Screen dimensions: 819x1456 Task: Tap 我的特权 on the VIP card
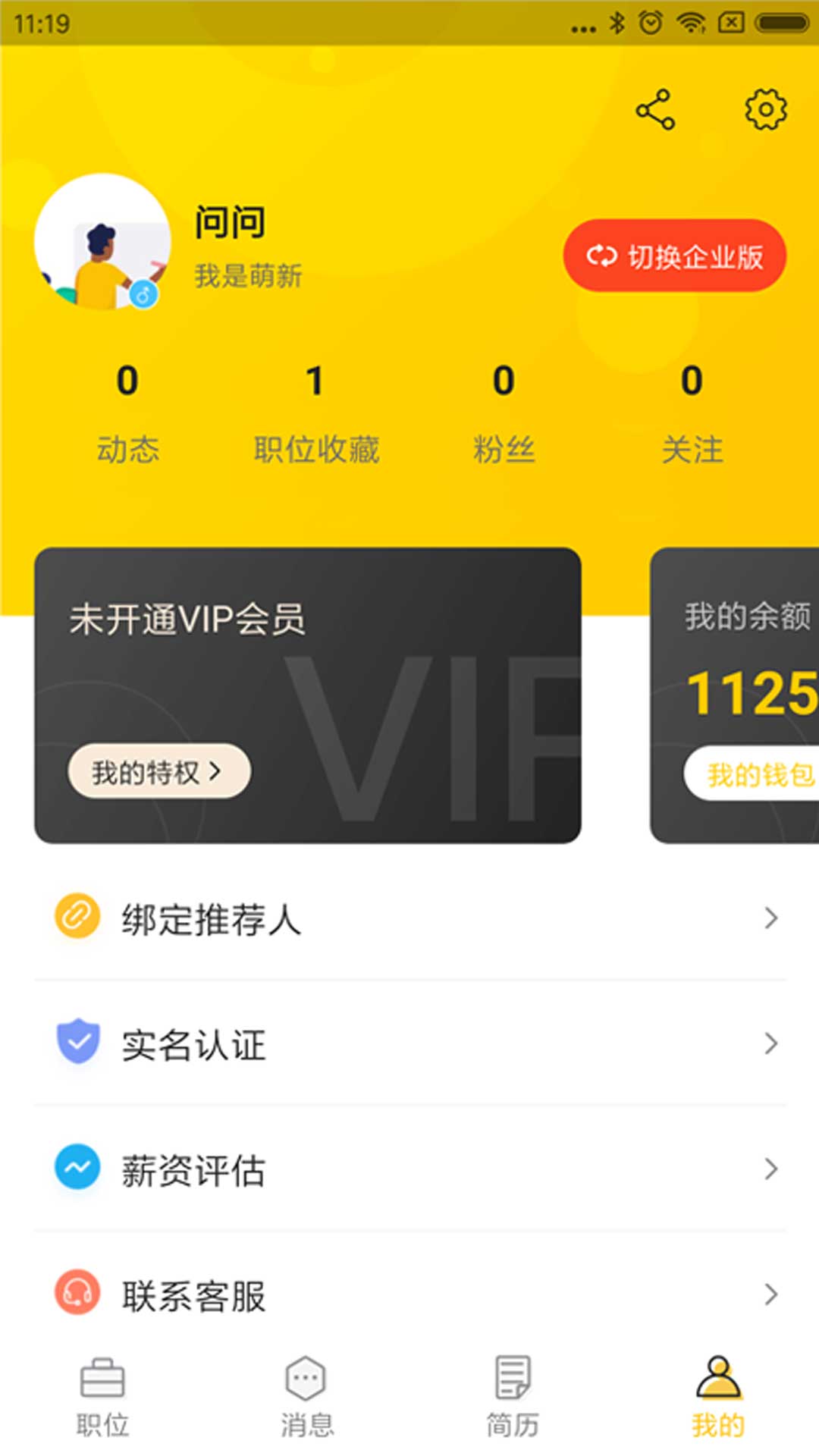click(x=159, y=771)
